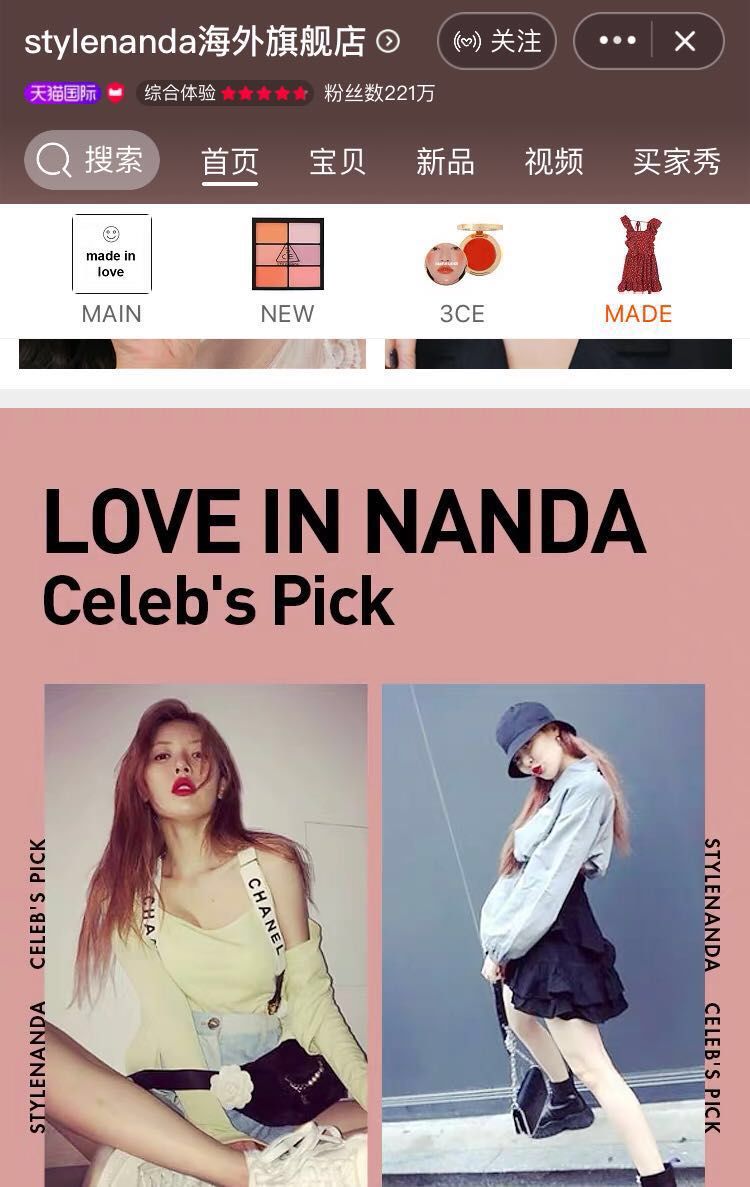Select the 买家秀 tab
This screenshot has width=750, height=1187.
click(676, 162)
